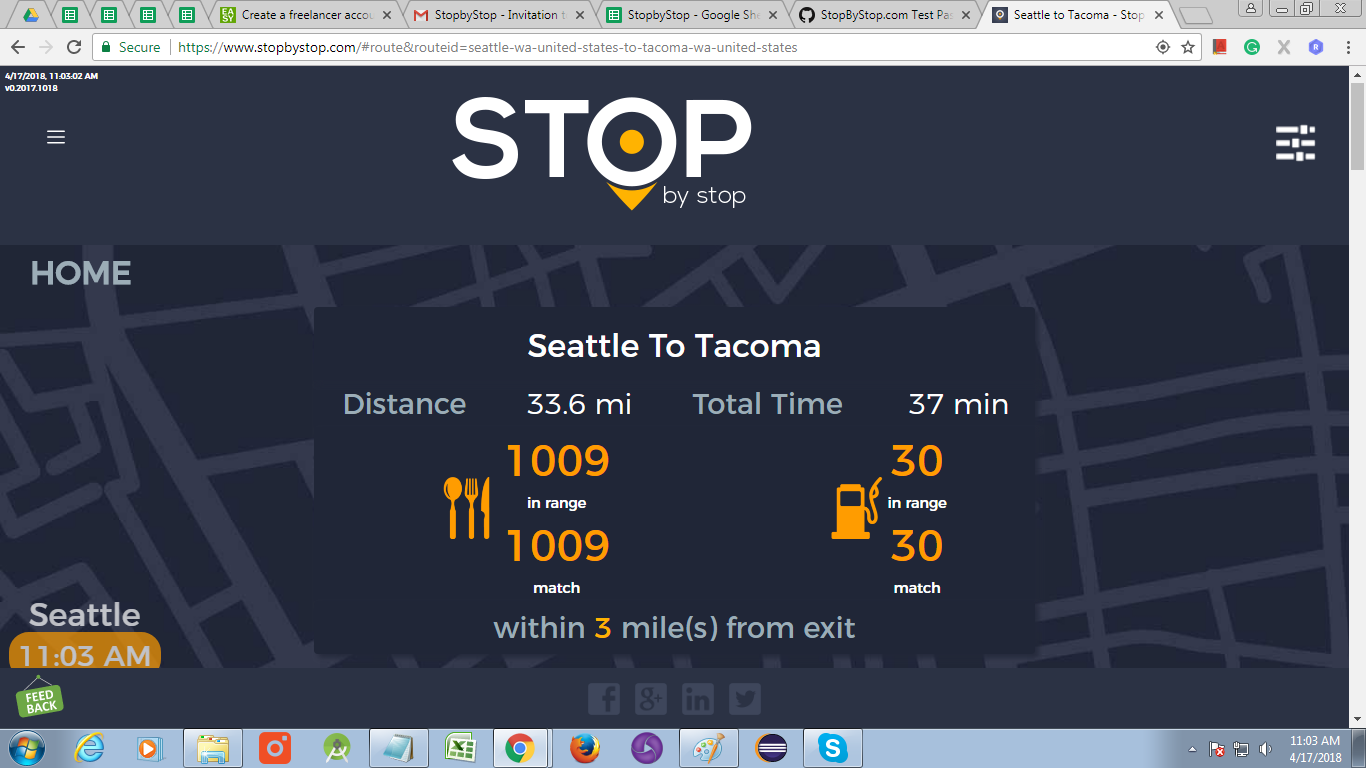Share on Facebook
1366x768 pixels.
[604, 699]
